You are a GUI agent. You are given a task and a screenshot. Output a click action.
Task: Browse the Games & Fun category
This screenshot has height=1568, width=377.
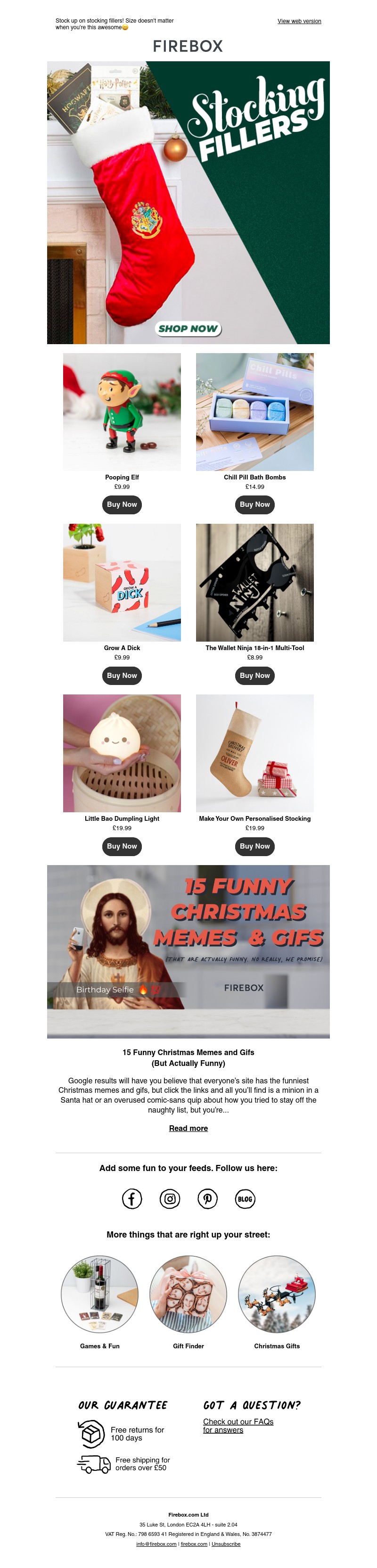(x=100, y=1294)
